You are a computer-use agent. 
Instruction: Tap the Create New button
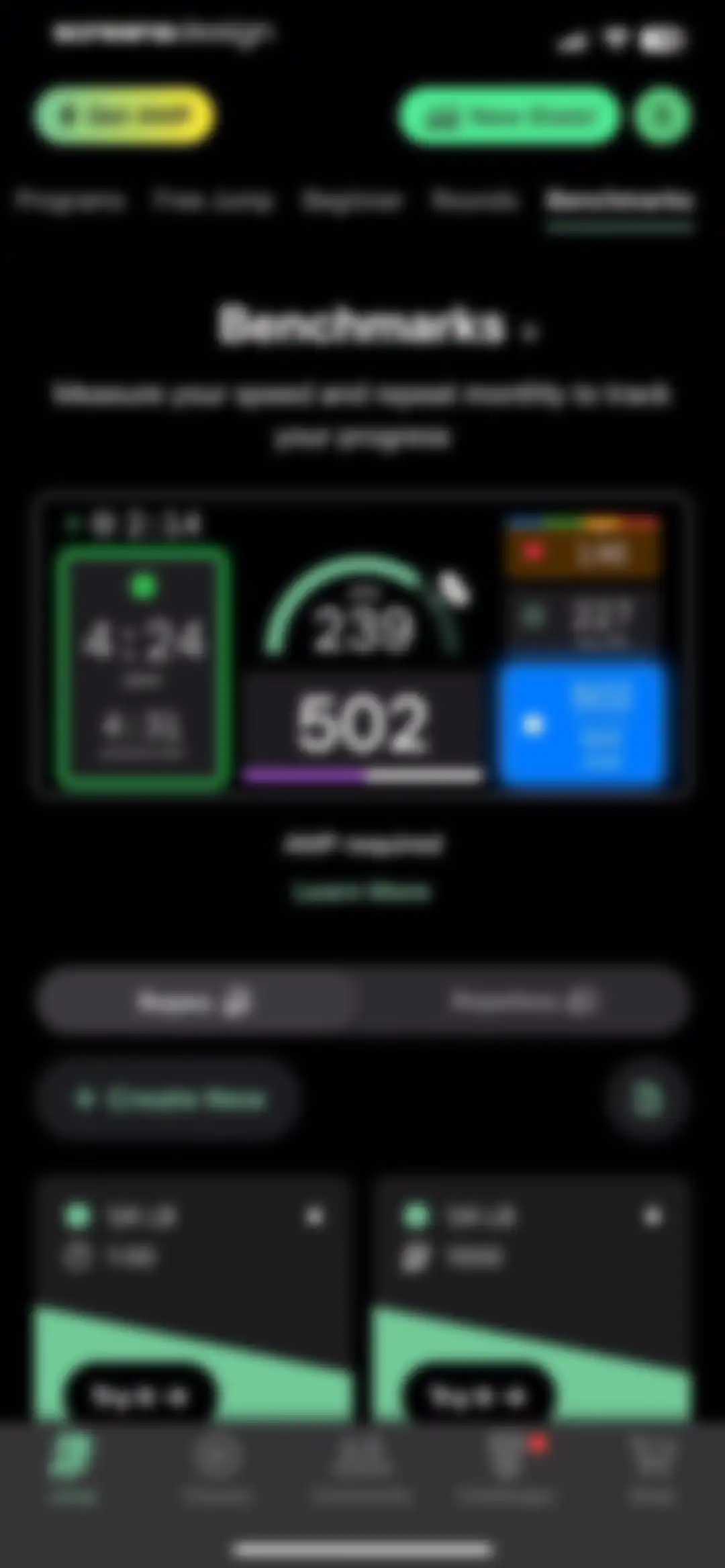169,1099
